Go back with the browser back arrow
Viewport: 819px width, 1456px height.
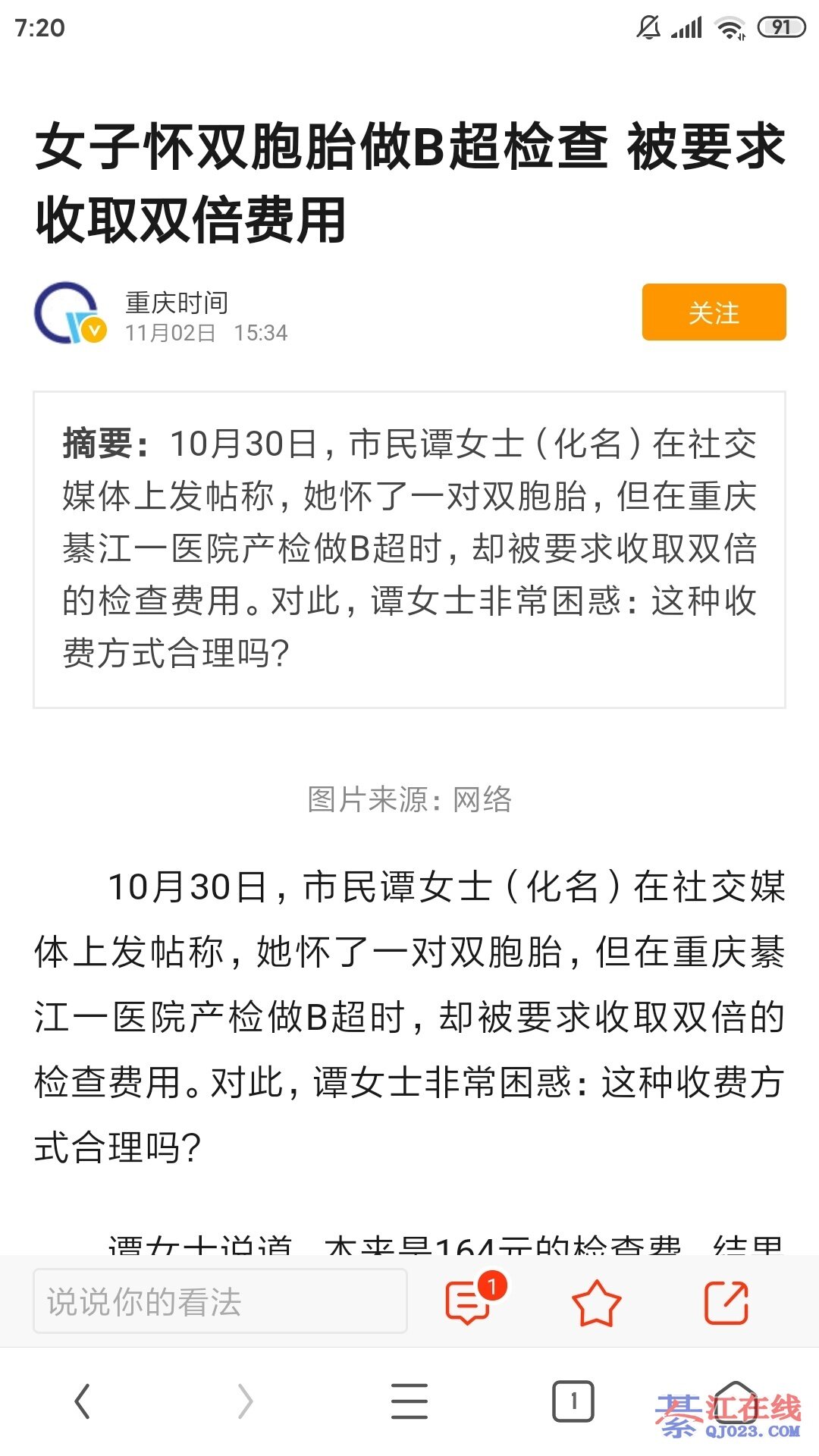click(82, 1401)
